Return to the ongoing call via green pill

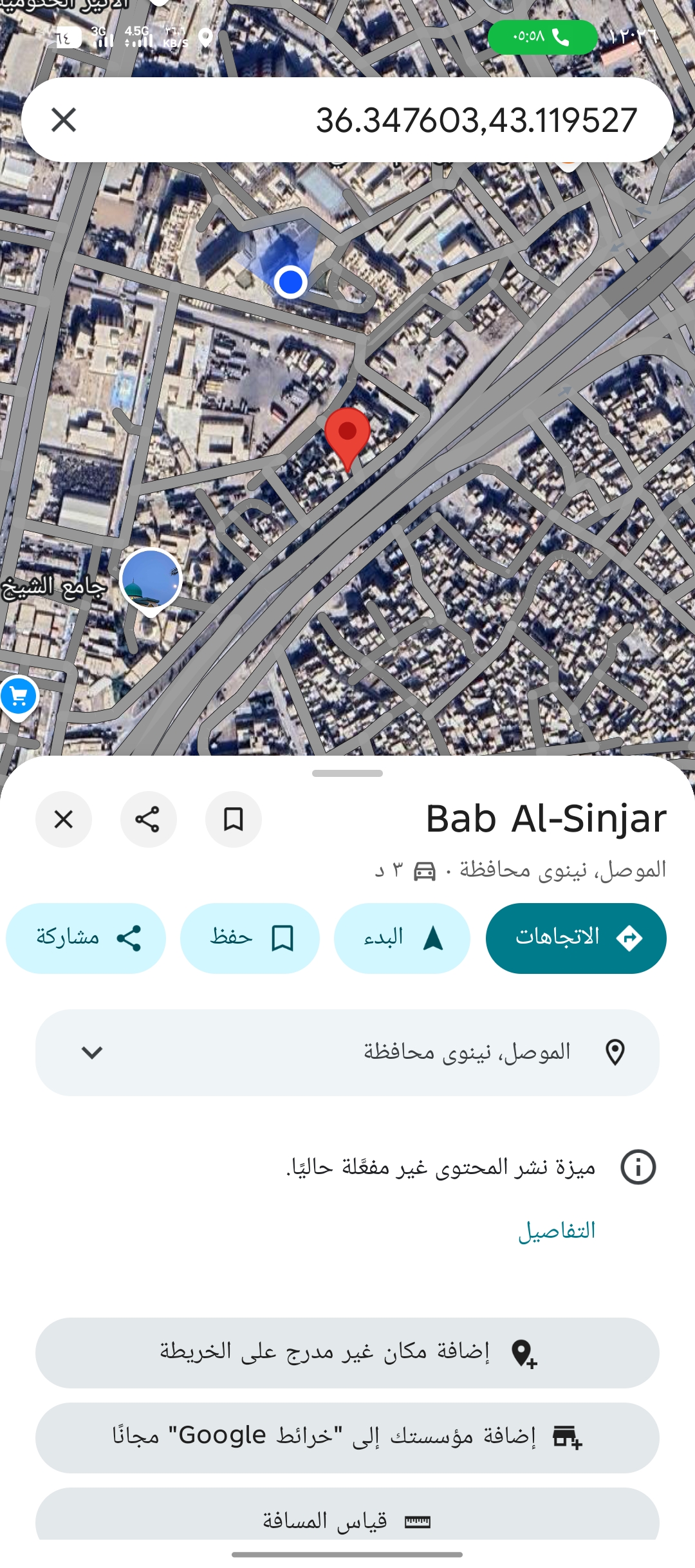(542, 37)
